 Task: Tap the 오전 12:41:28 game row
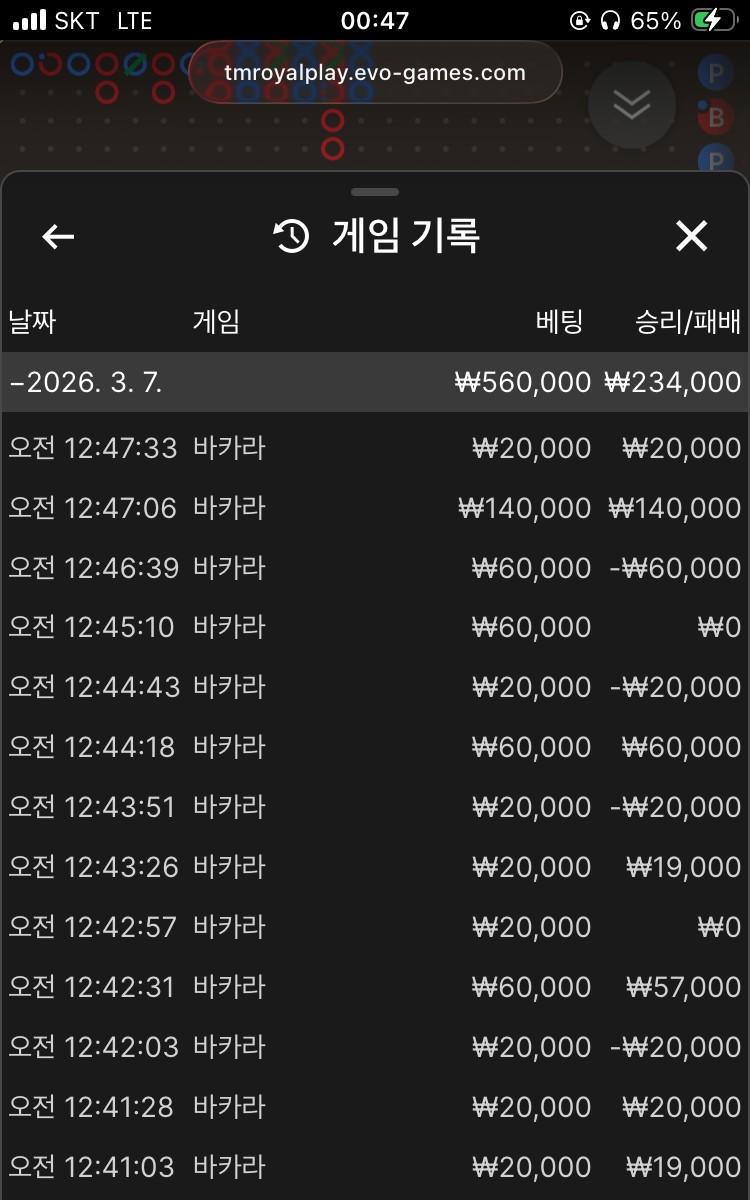point(375,1108)
